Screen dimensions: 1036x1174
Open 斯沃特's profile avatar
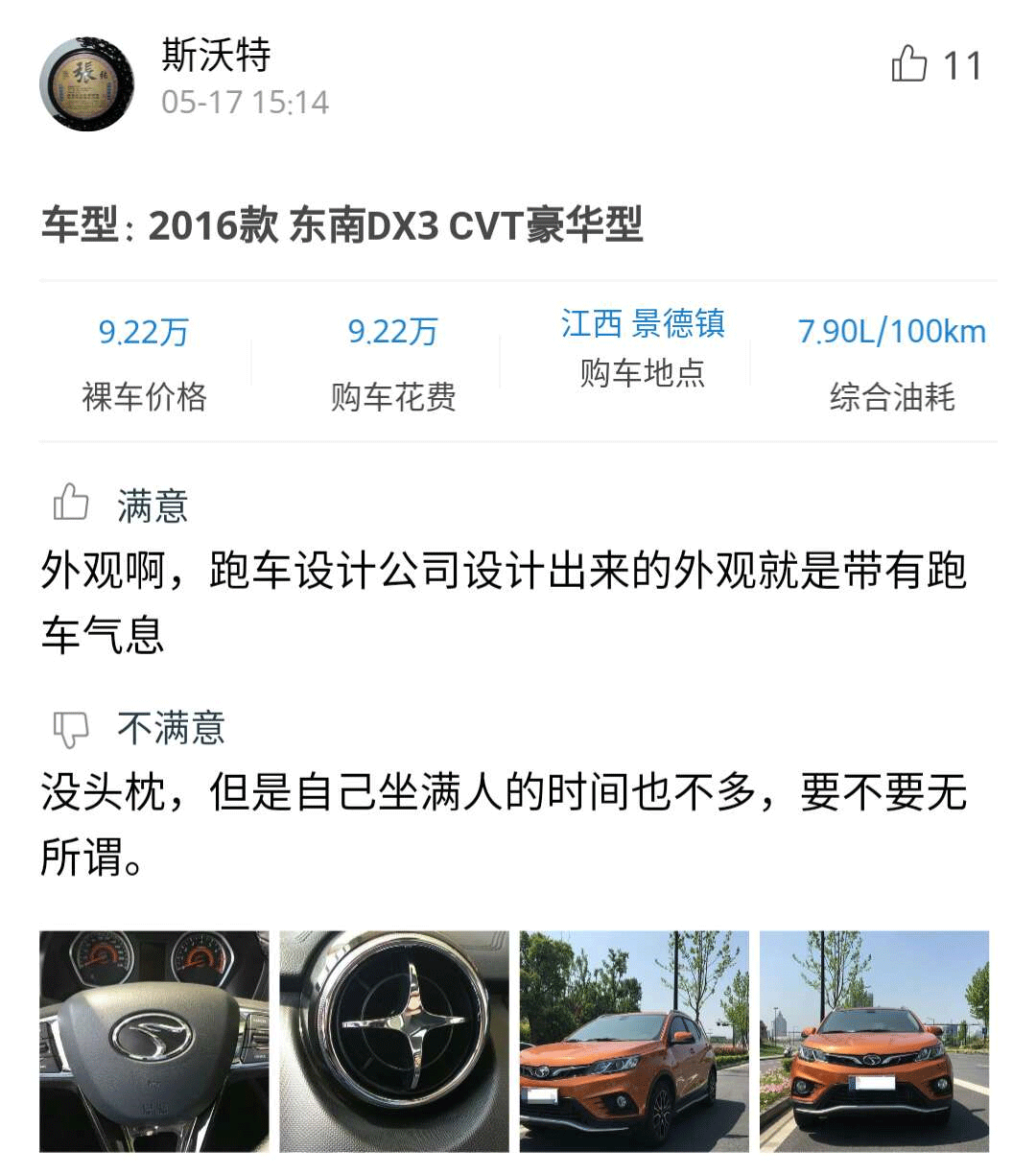86,84
